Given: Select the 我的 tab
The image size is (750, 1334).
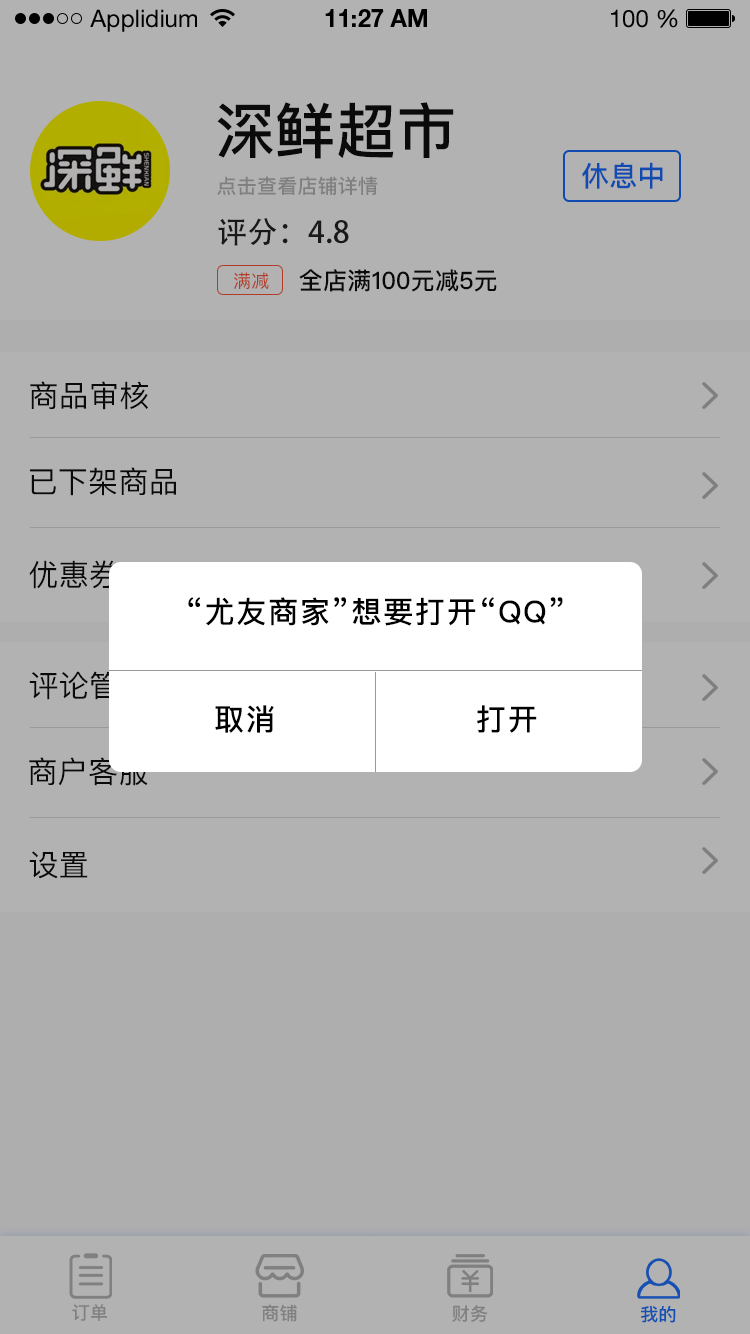Looking at the screenshot, I should point(658,1288).
